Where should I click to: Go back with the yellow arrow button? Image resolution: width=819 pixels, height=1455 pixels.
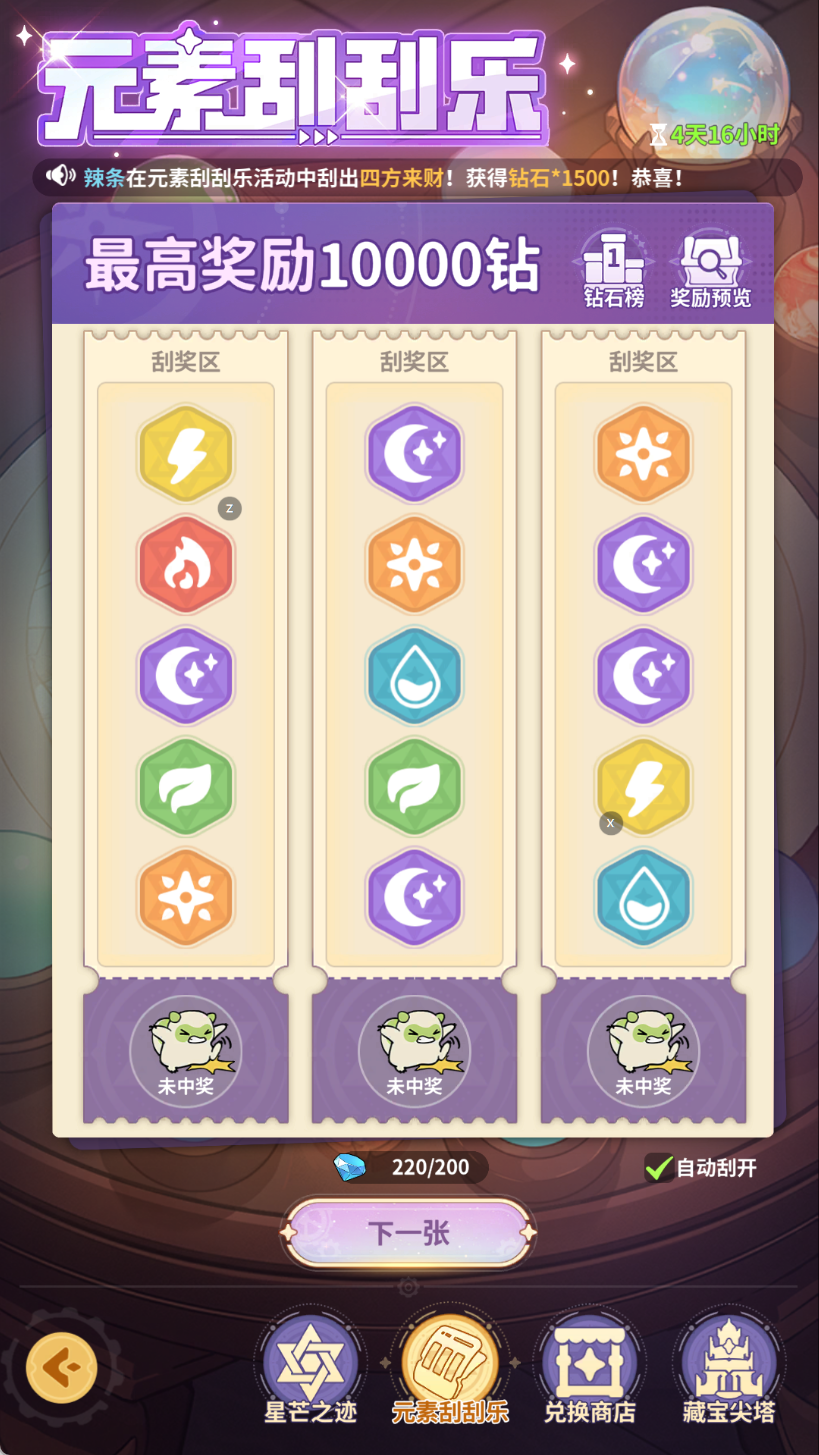point(62,1367)
